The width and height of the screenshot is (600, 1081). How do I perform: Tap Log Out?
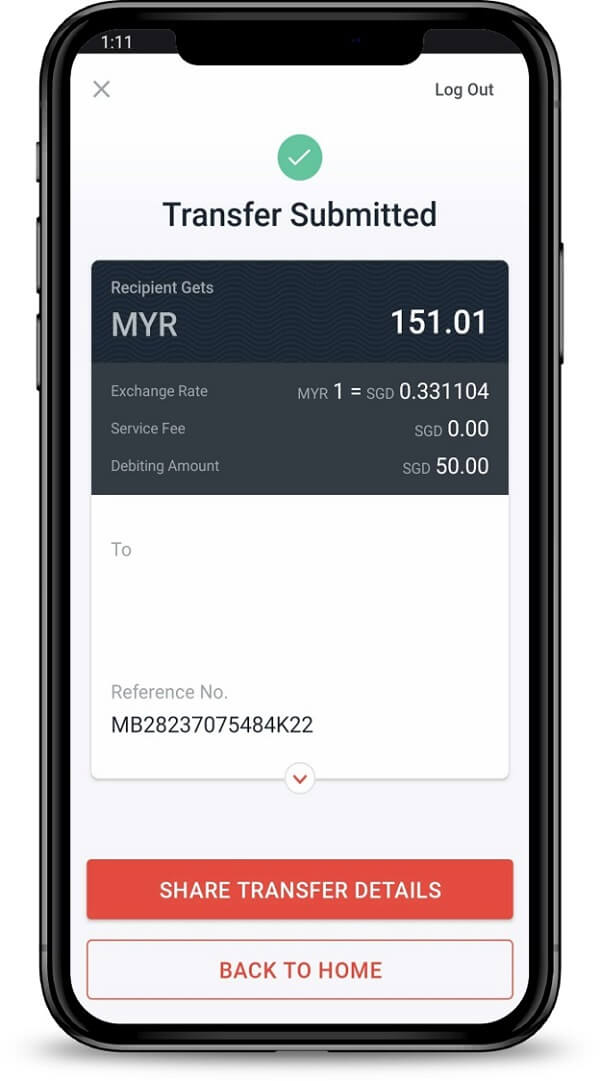click(464, 89)
